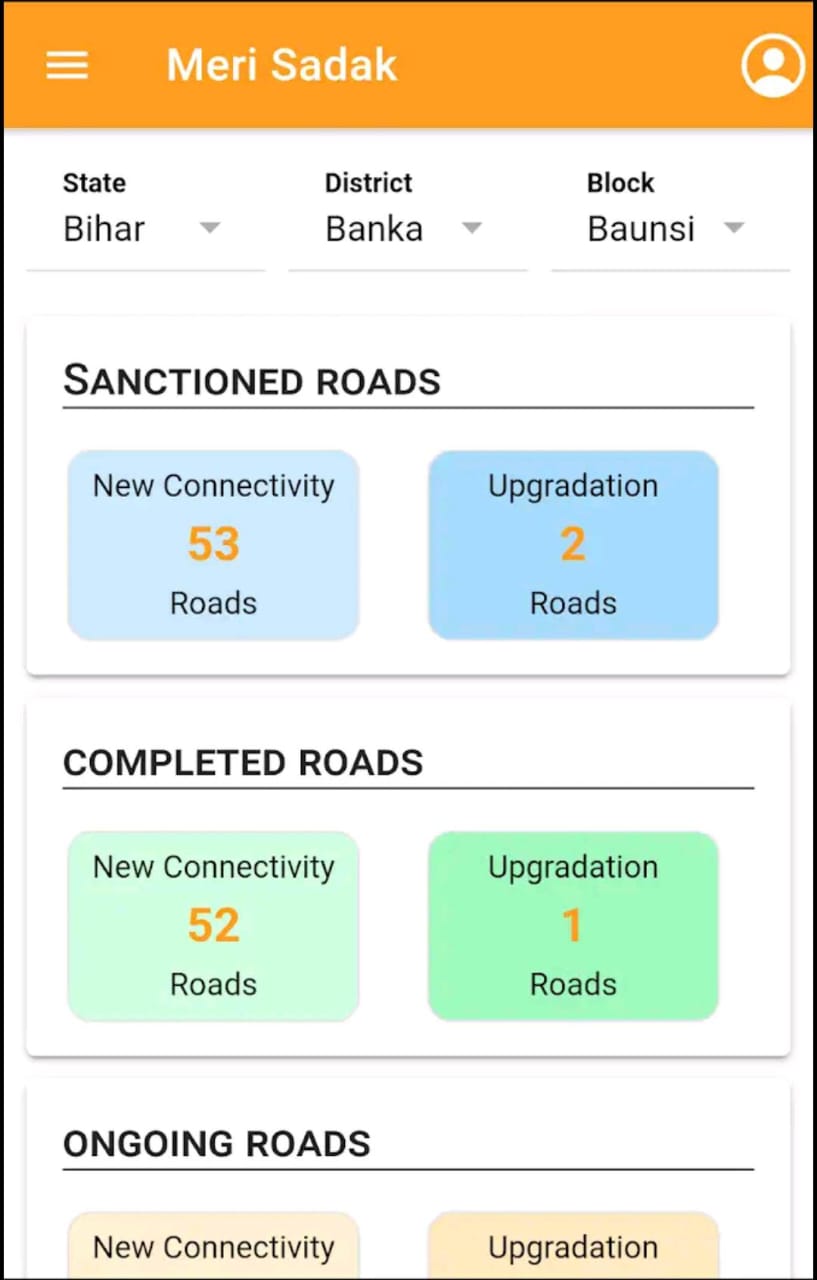Select the Ongoing Roads New Connectivity card
The image size is (817, 1280).
[x=212, y=1248]
